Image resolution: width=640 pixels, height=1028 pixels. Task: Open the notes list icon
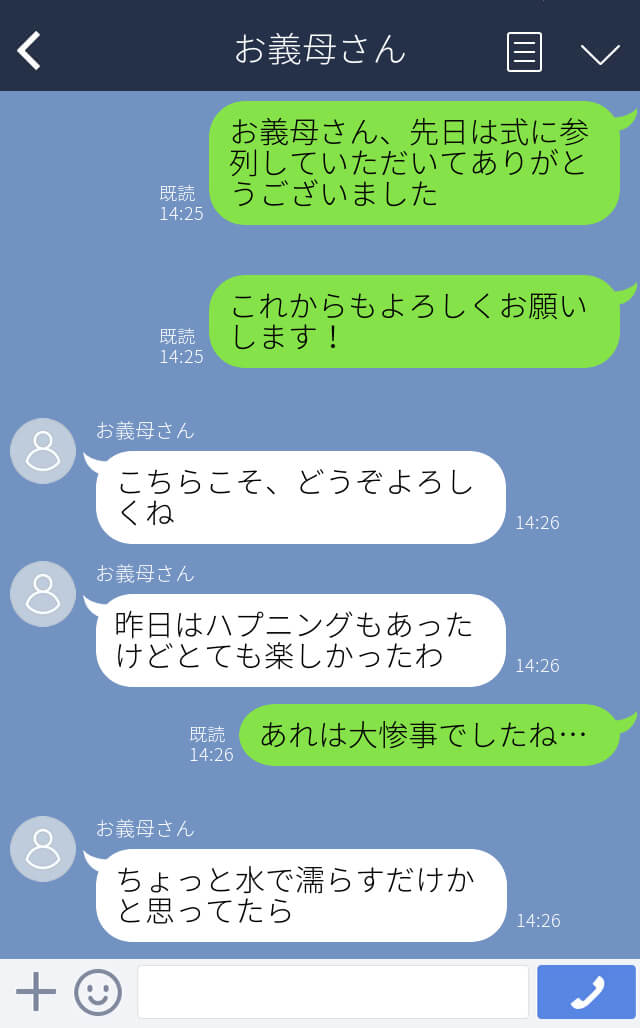click(525, 52)
